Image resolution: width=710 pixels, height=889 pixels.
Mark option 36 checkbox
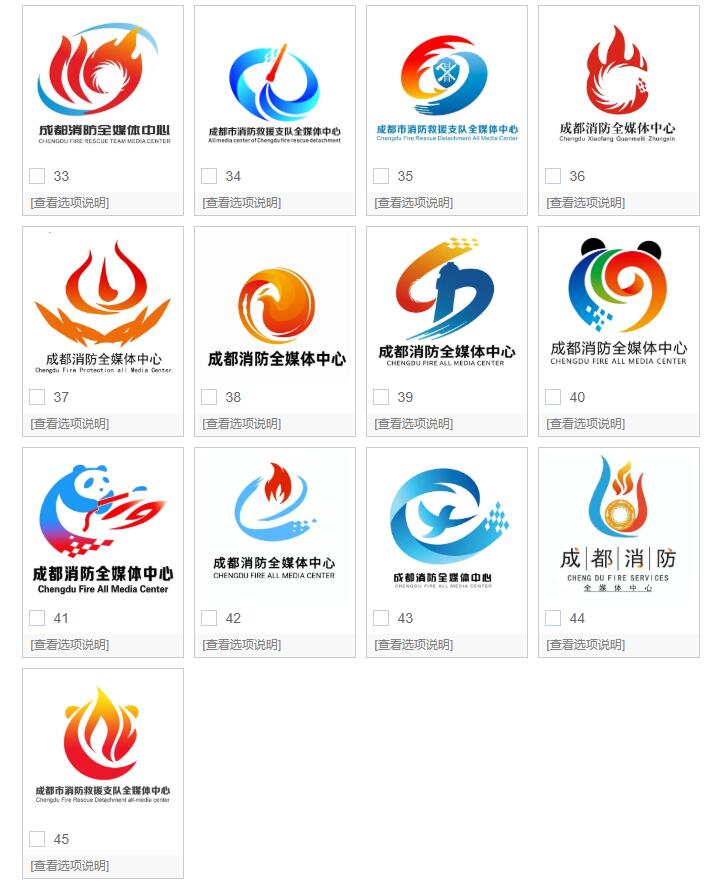click(x=553, y=176)
